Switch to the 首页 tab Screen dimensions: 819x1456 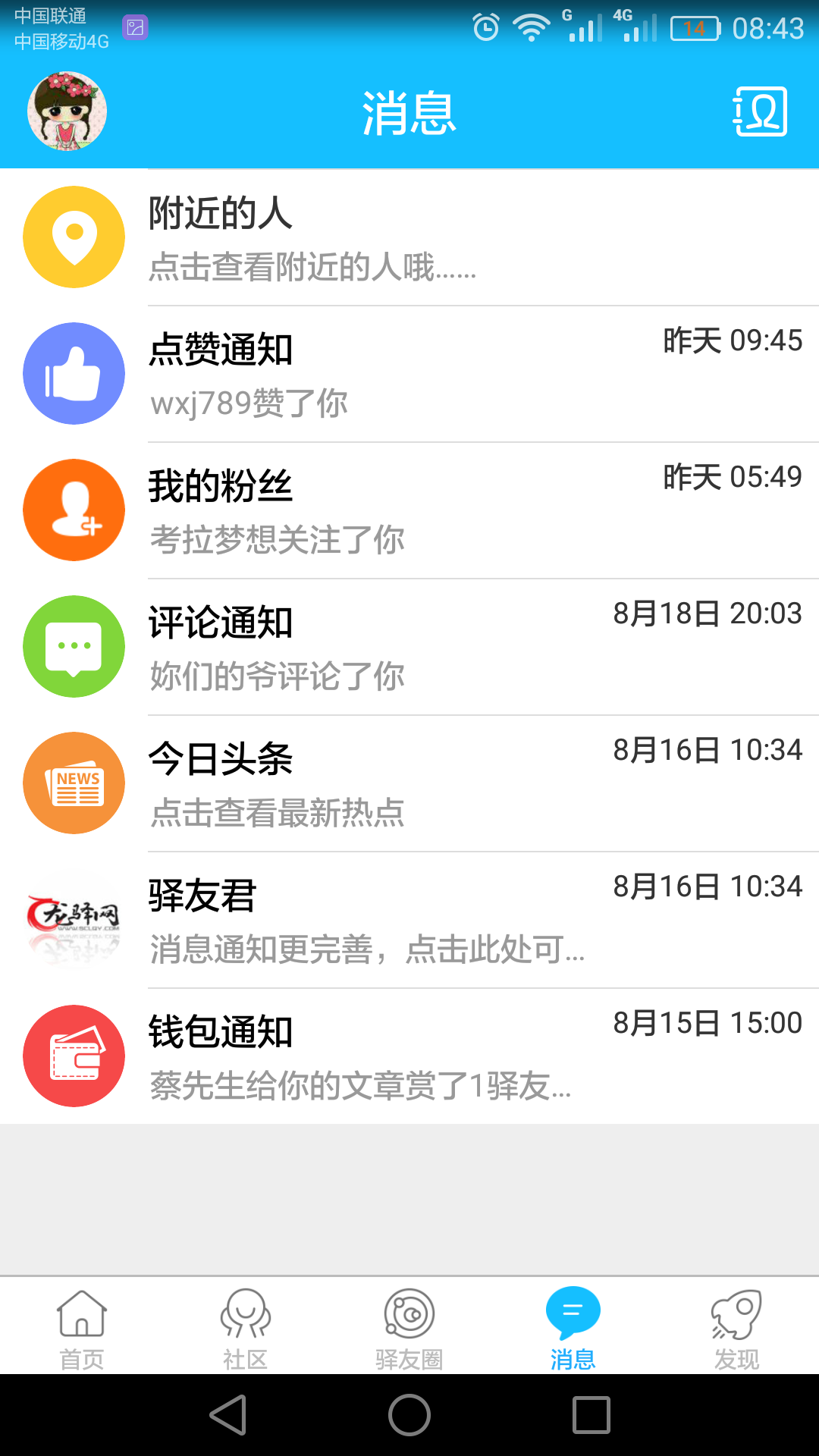[x=82, y=1327]
